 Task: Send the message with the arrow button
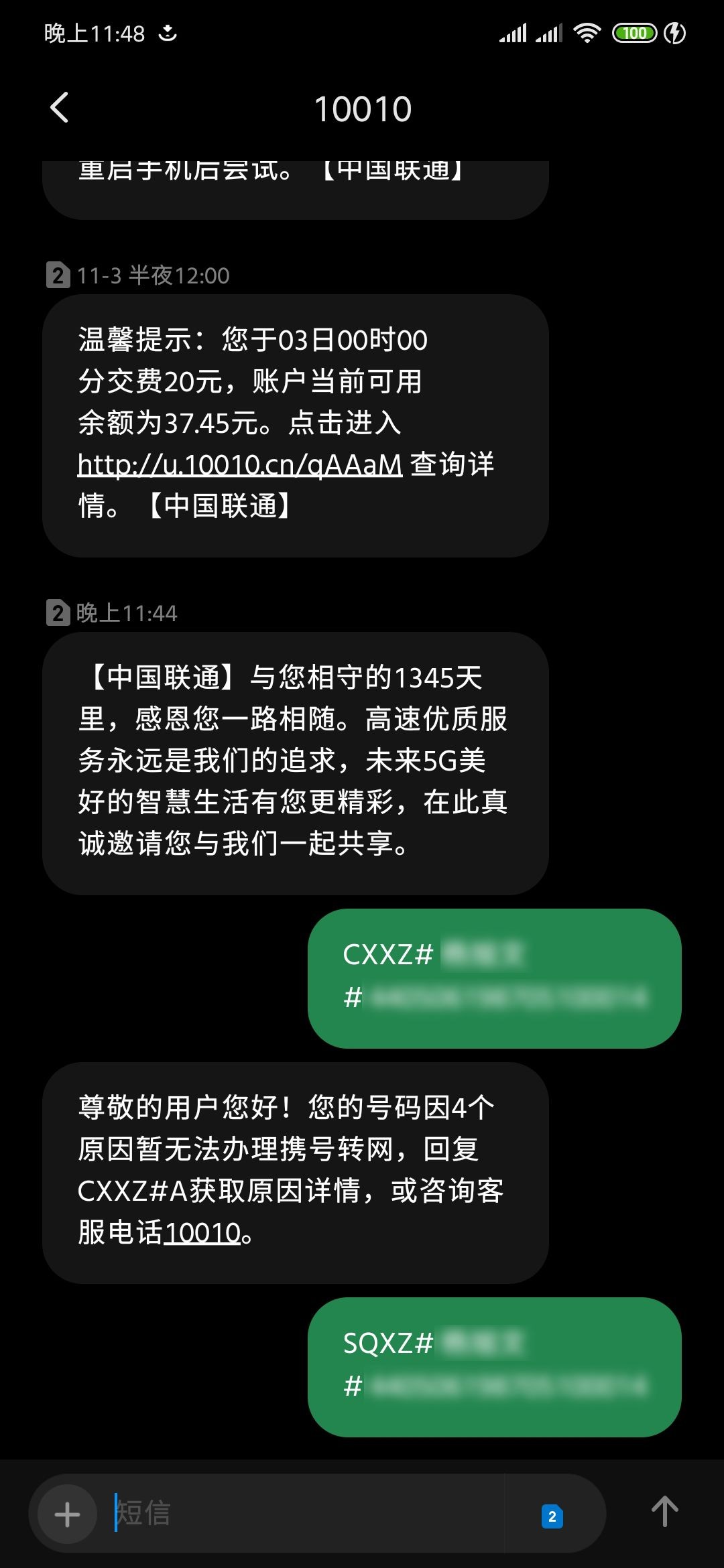[664, 1512]
